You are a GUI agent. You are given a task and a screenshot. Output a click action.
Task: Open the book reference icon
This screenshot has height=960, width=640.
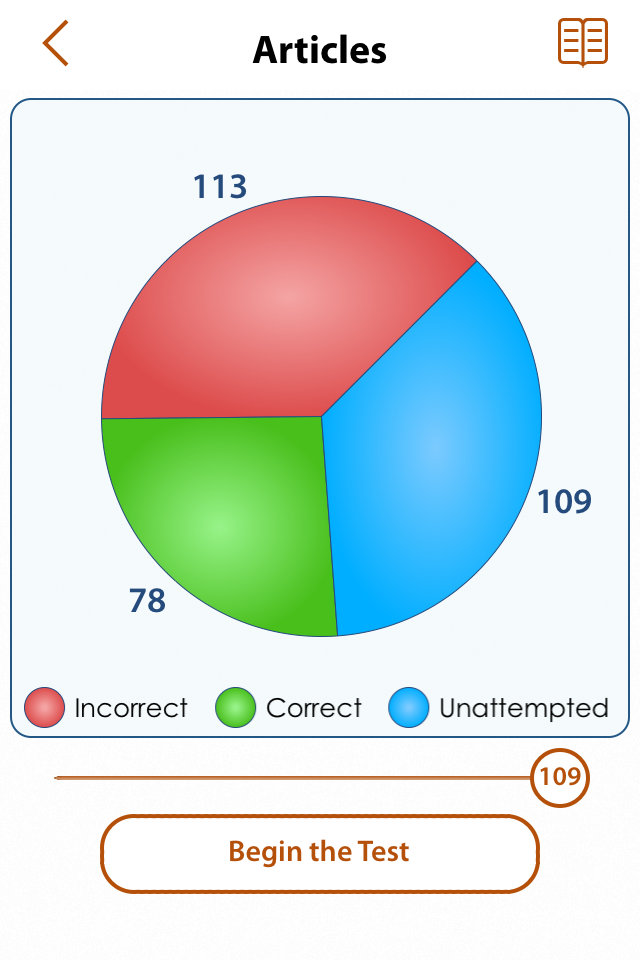[x=582, y=43]
